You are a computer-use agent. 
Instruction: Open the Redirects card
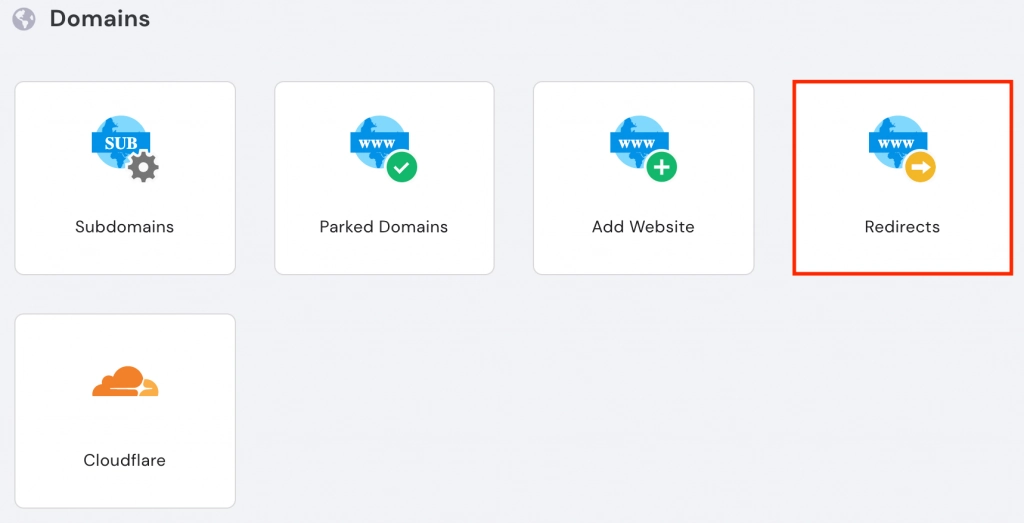(x=902, y=178)
